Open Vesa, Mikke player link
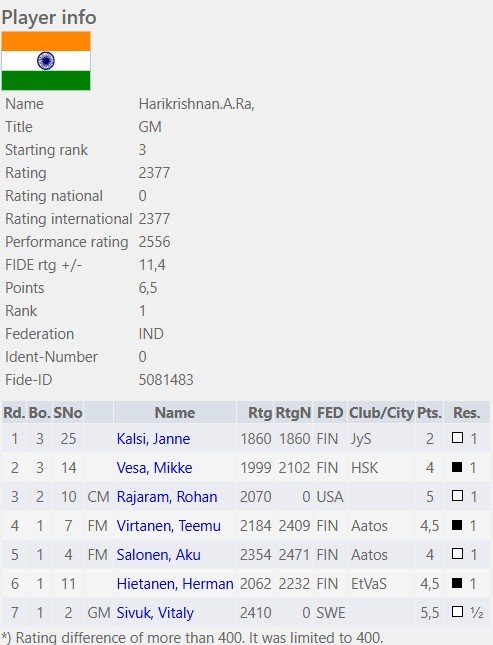This screenshot has width=493, height=645. 154,468
